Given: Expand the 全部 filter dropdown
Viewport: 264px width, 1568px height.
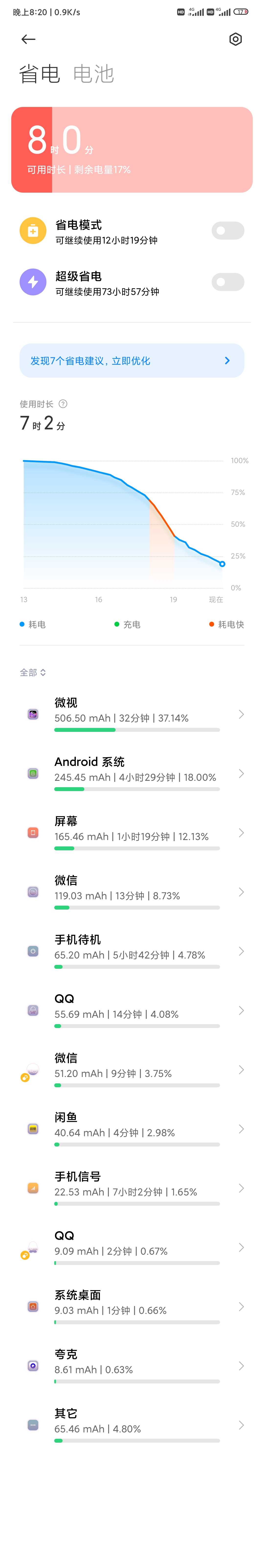Looking at the screenshot, I should click(x=33, y=672).
